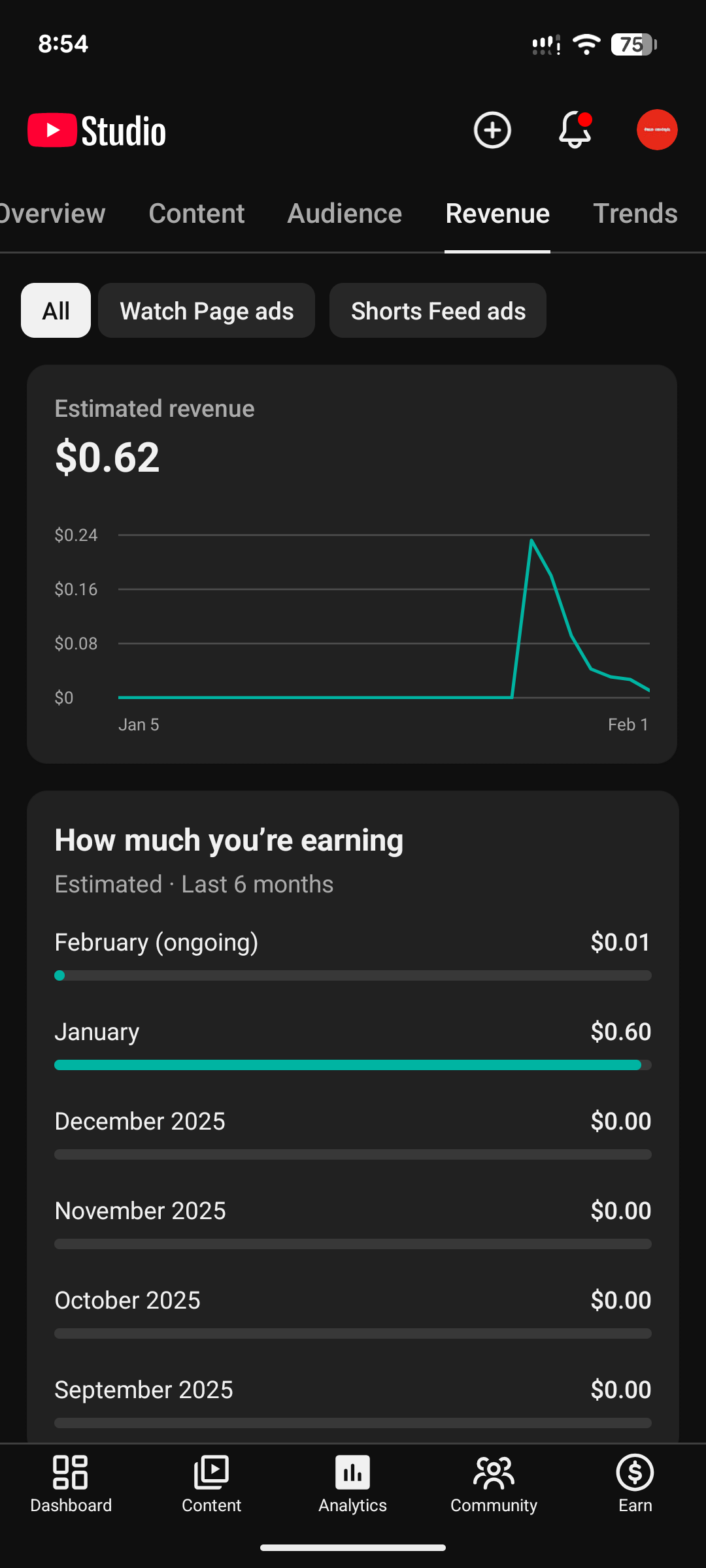Open Analytics in bottom navigation
The image size is (706, 1568).
click(x=353, y=1484)
